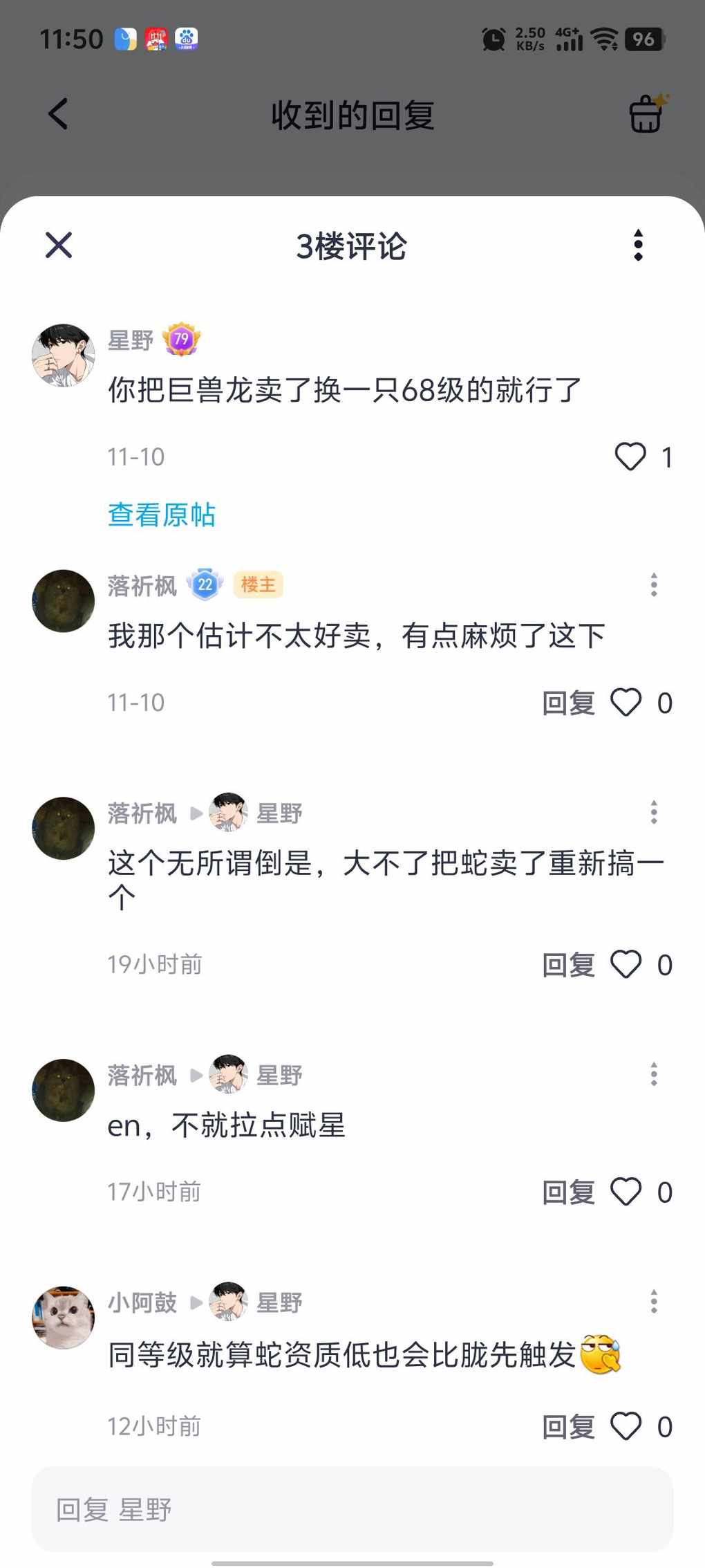Image resolution: width=705 pixels, height=1568 pixels.
Task: Open more options for 'en，不就拉点赋星' comment
Action: coord(653,1075)
